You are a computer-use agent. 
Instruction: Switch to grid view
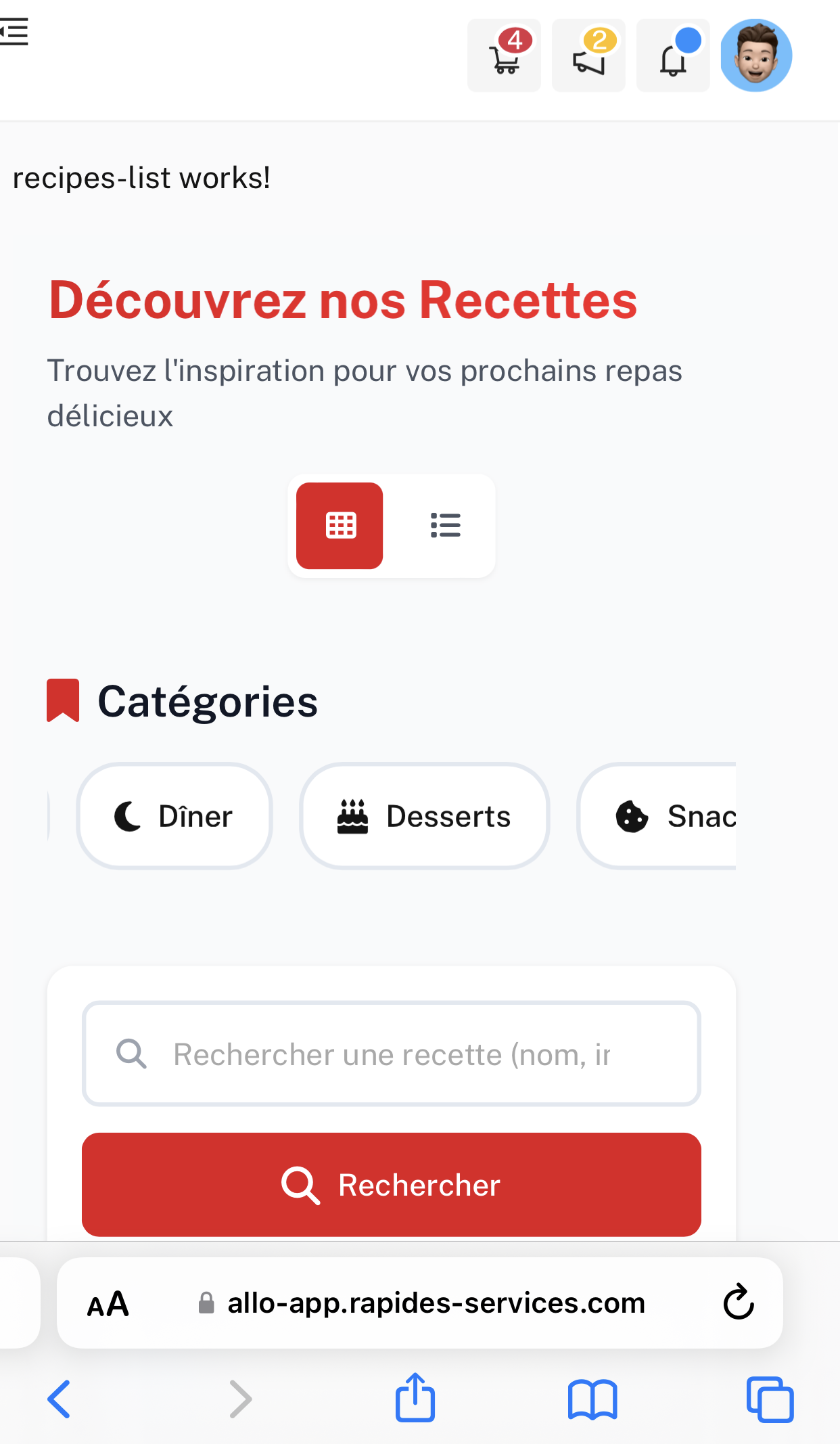(x=340, y=526)
